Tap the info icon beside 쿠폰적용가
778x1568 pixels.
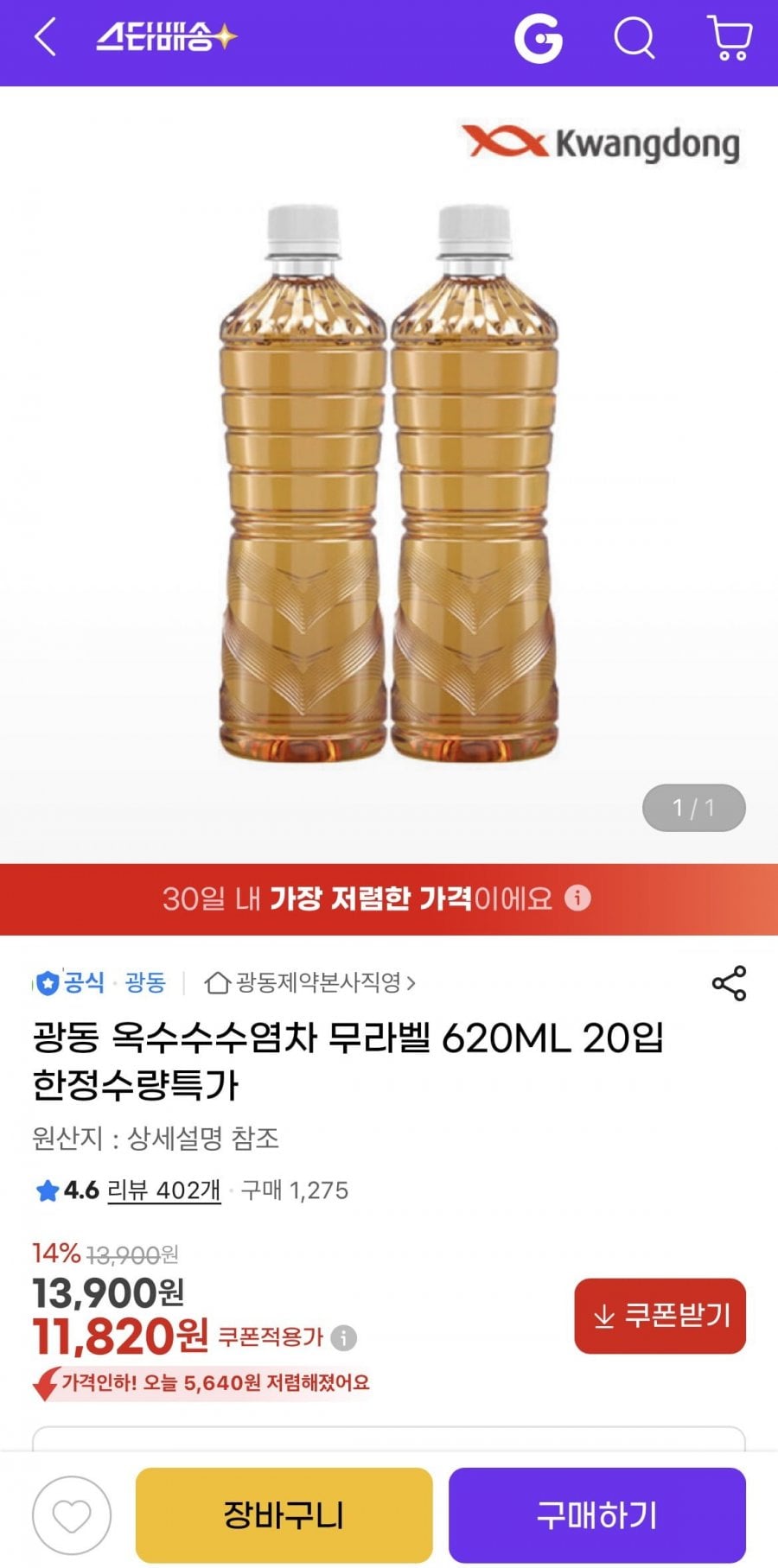pos(344,1337)
